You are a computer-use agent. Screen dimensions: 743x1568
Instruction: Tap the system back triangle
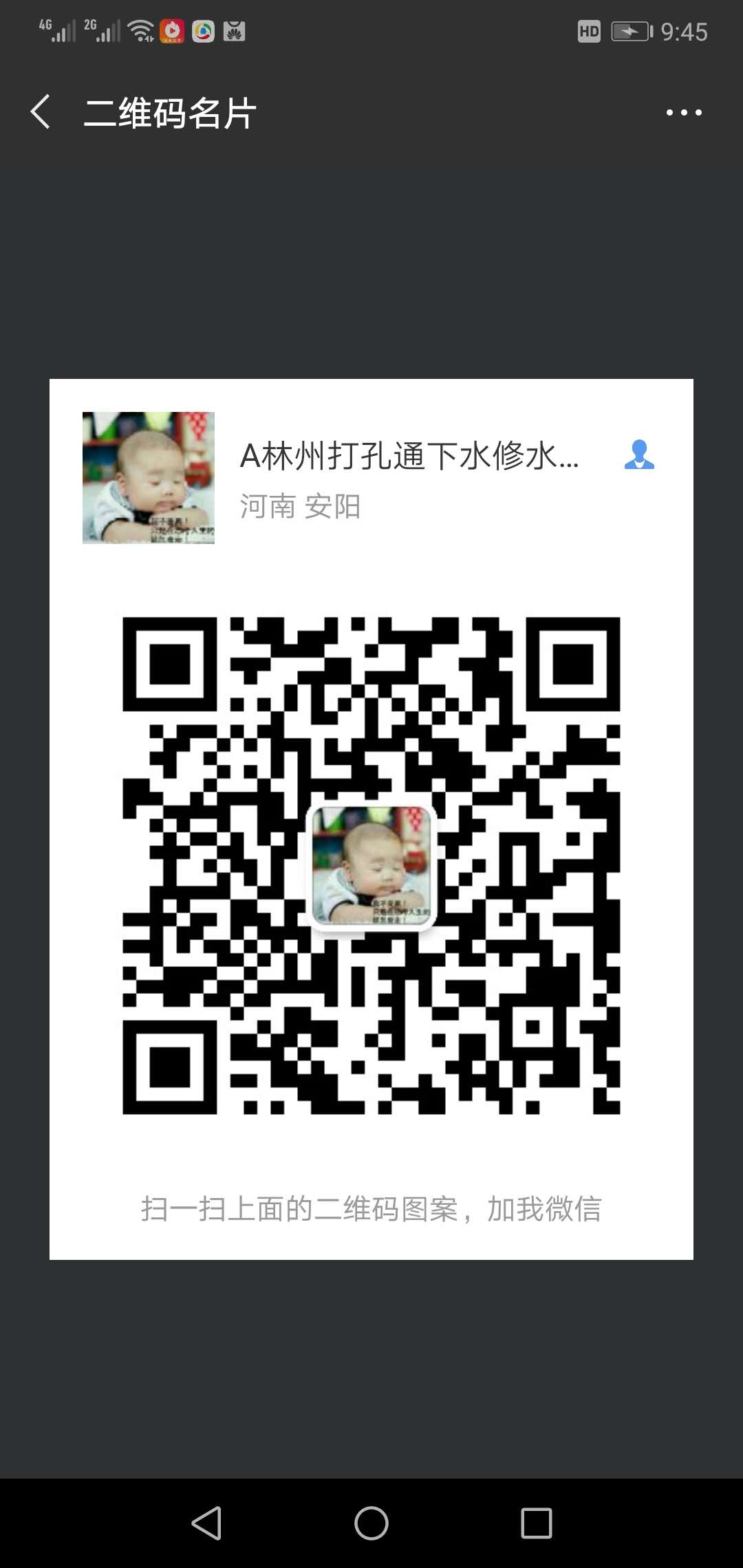tap(206, 1523)
